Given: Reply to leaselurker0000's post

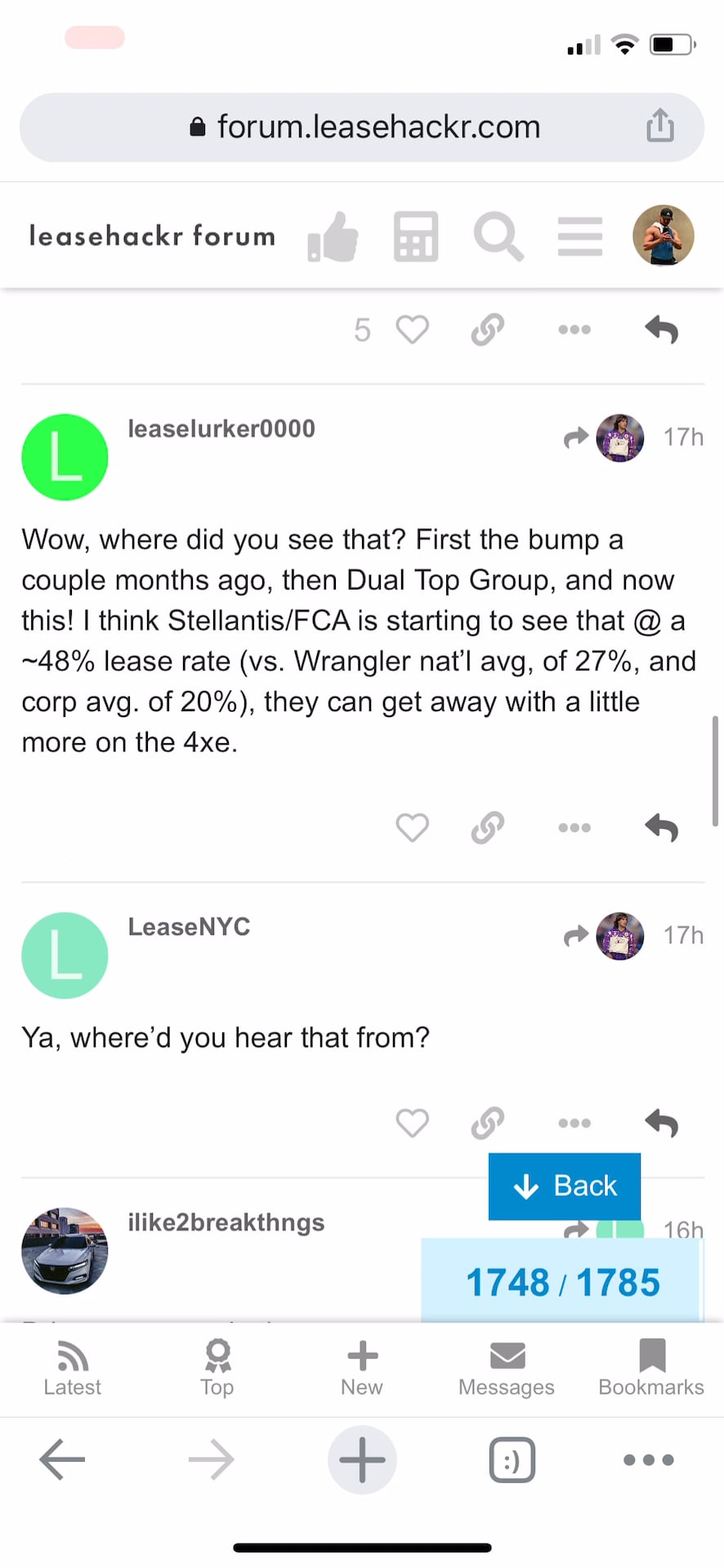Looking at the screenshot, I should tap(662, 827).
